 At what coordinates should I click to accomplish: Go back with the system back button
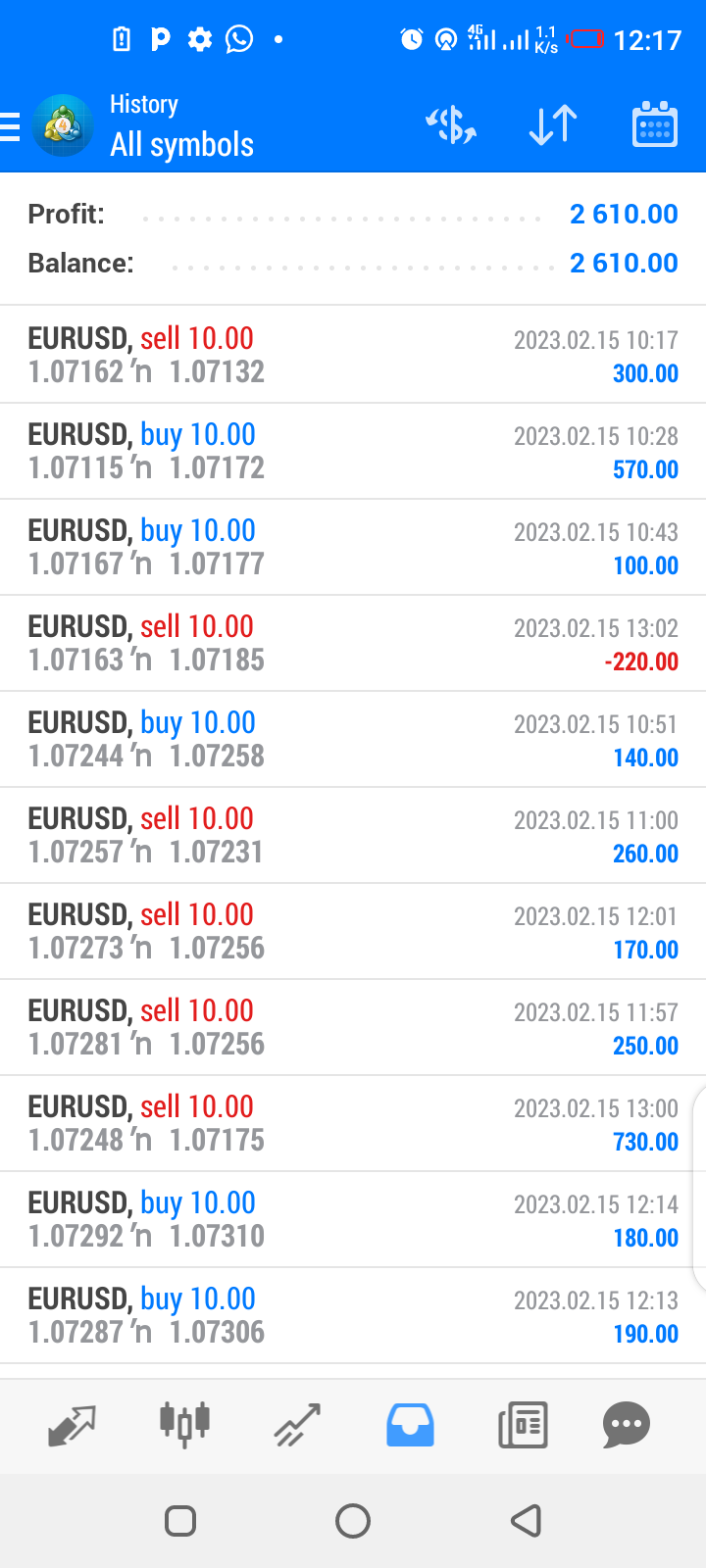click(x=527, y=1521)
